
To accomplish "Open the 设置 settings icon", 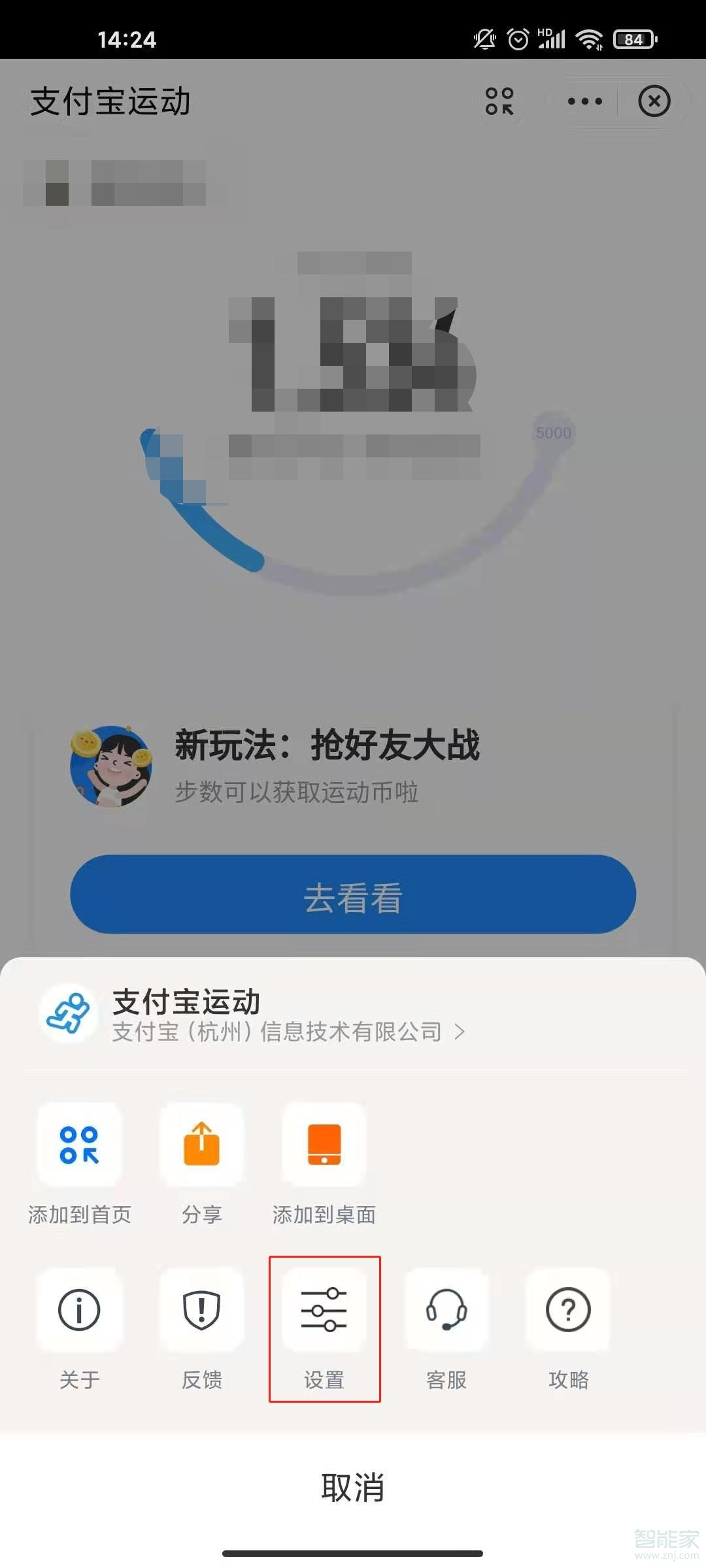I will tap(325, 1310).
